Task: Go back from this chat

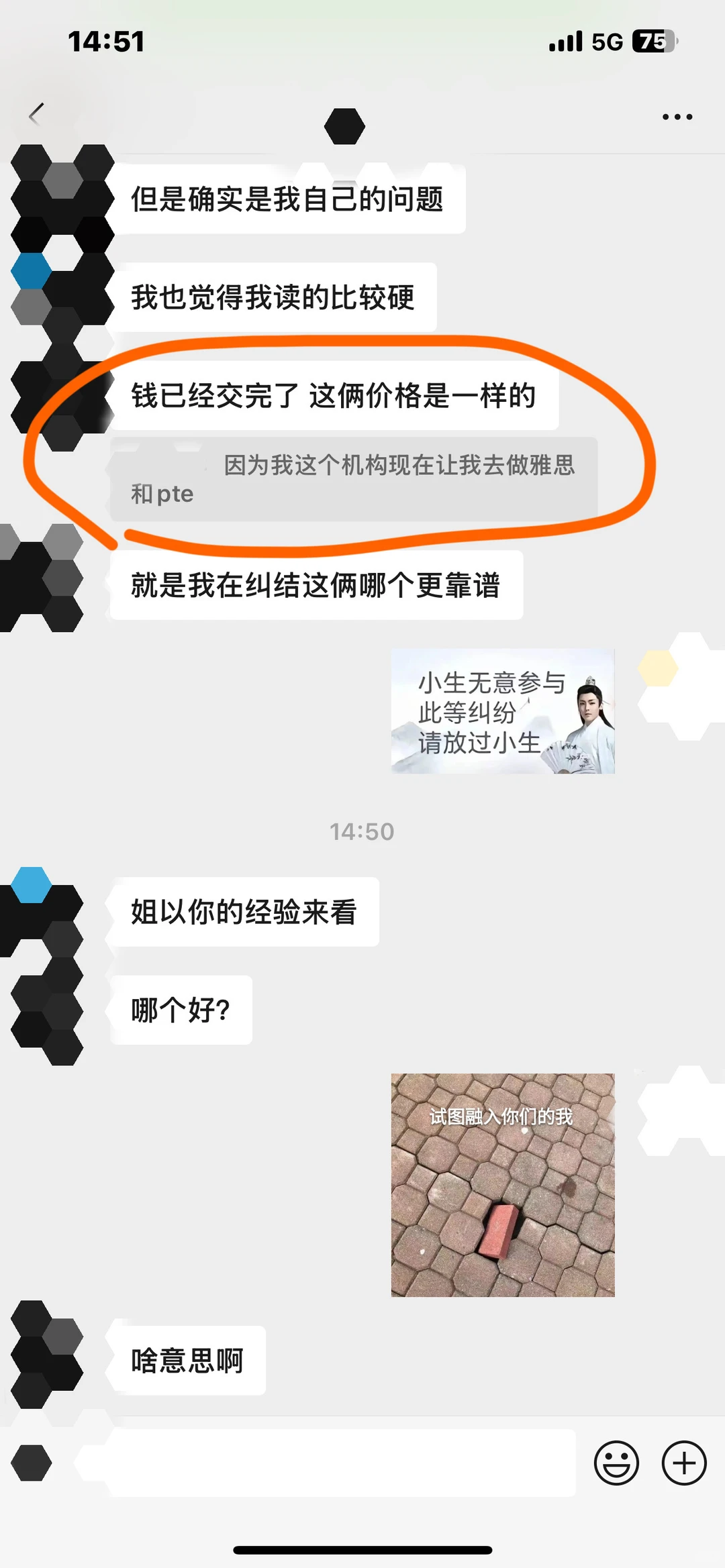Action: 36,114
